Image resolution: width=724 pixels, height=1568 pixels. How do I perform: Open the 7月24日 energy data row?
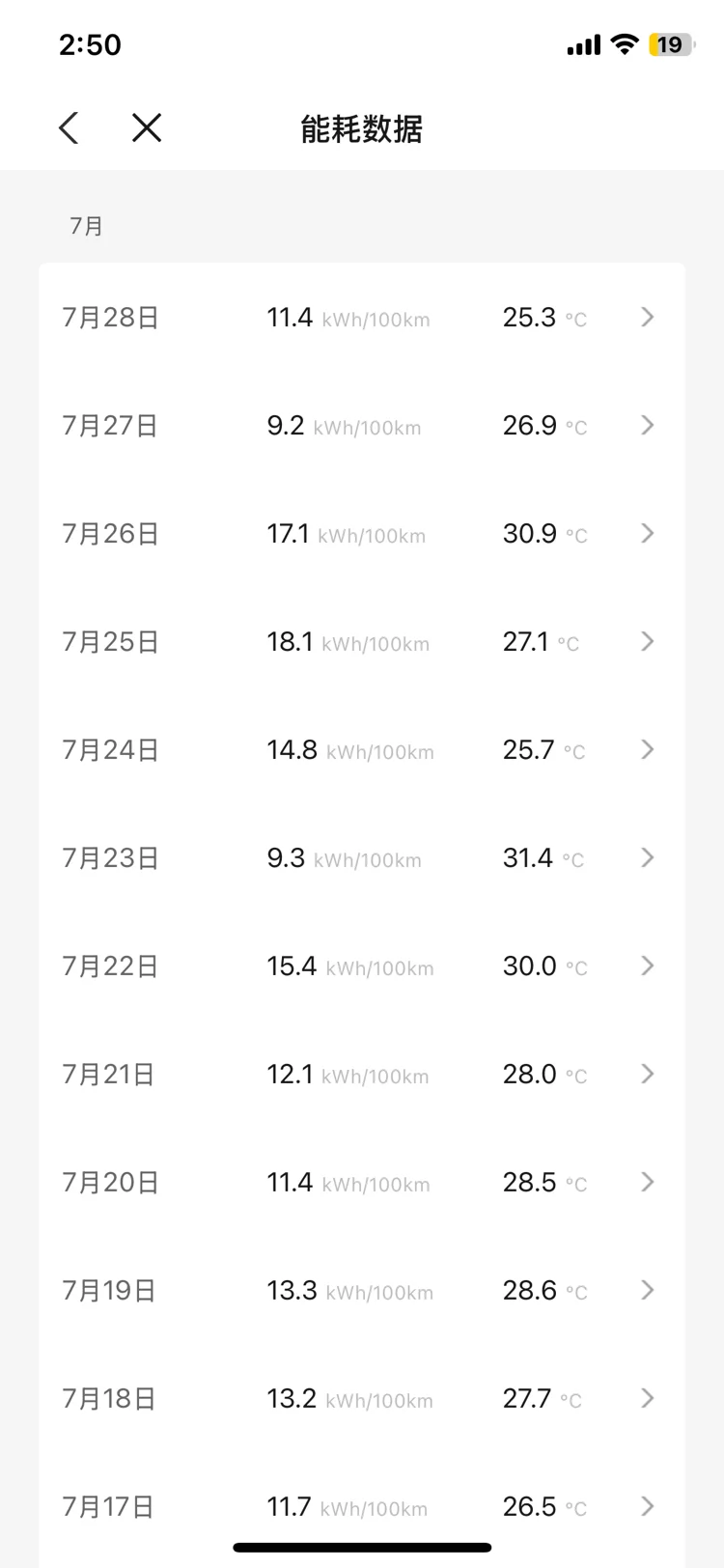point(362,750)
